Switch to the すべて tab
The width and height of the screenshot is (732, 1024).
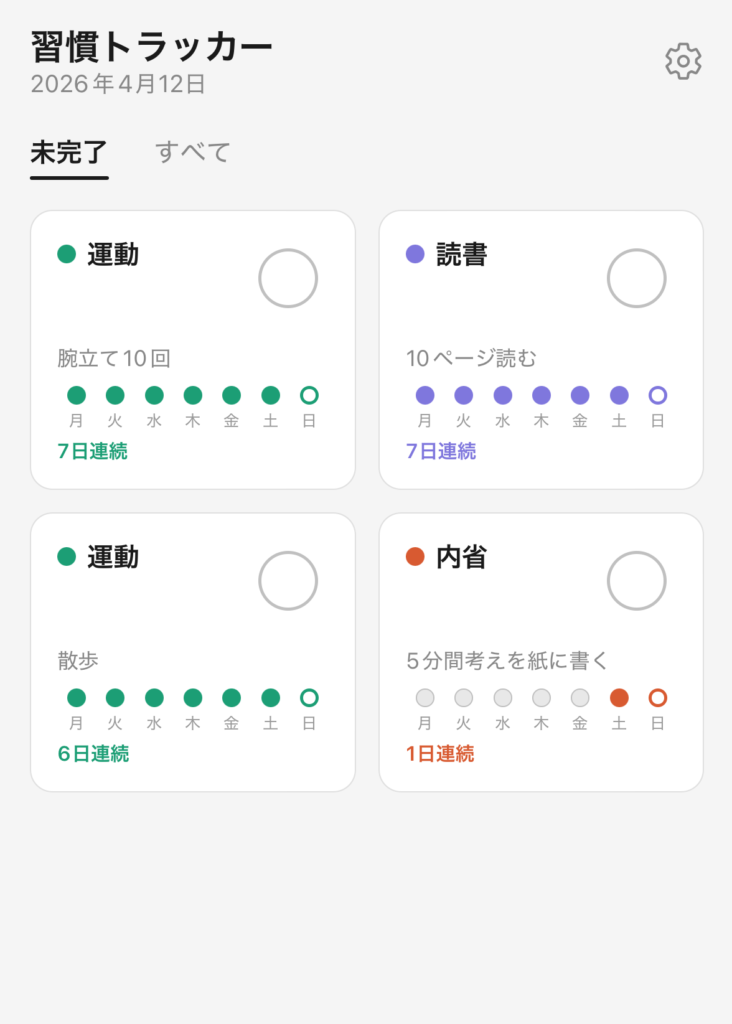(193, 152)
